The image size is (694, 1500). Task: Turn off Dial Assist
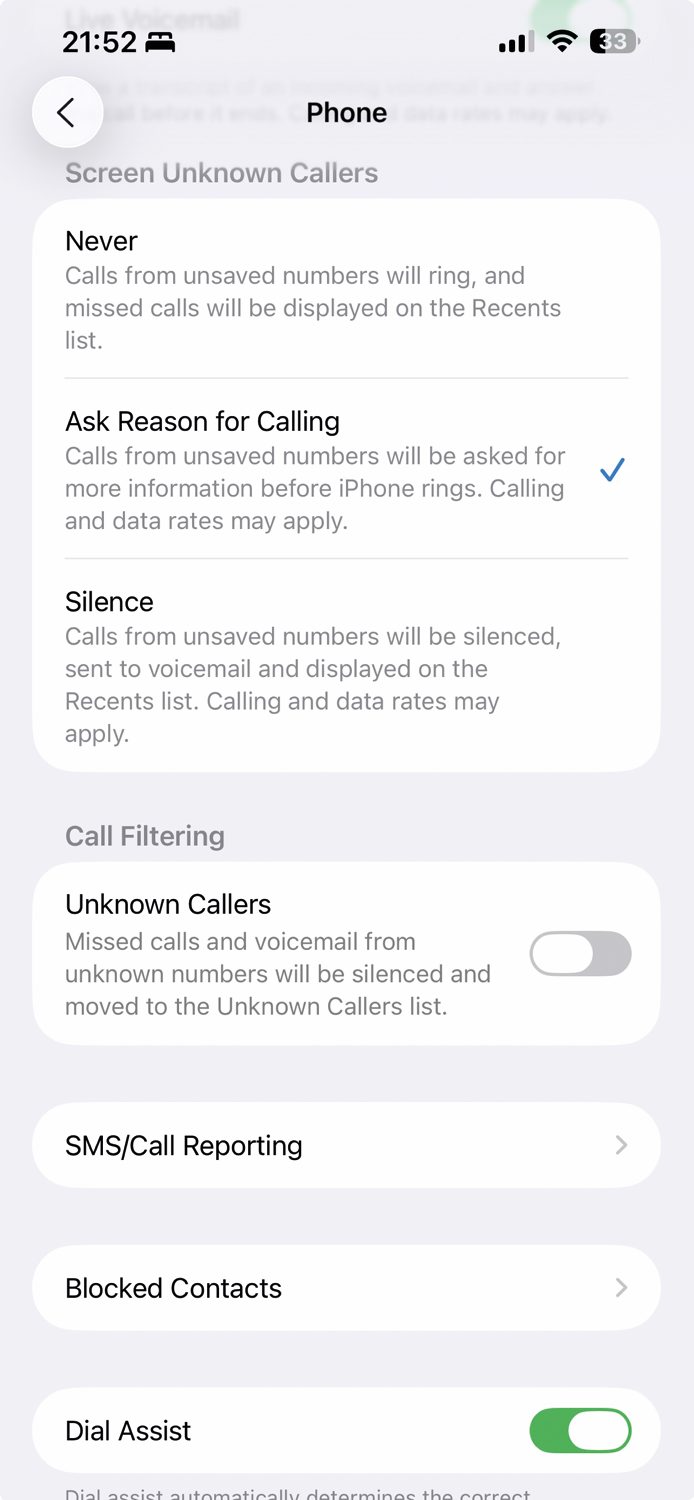(x=580, y=1431)
